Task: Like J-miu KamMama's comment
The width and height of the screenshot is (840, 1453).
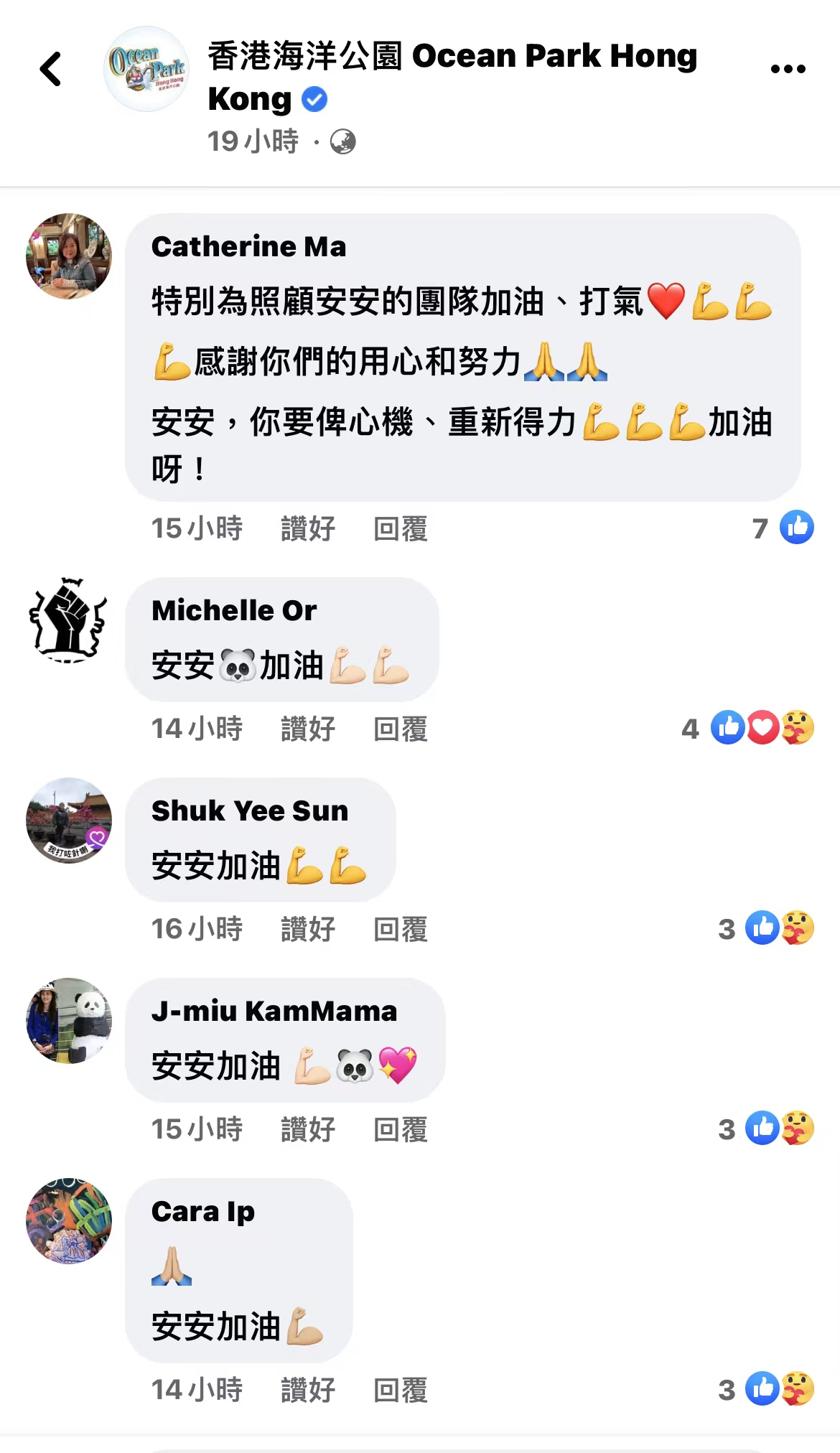Action: 307,1130
